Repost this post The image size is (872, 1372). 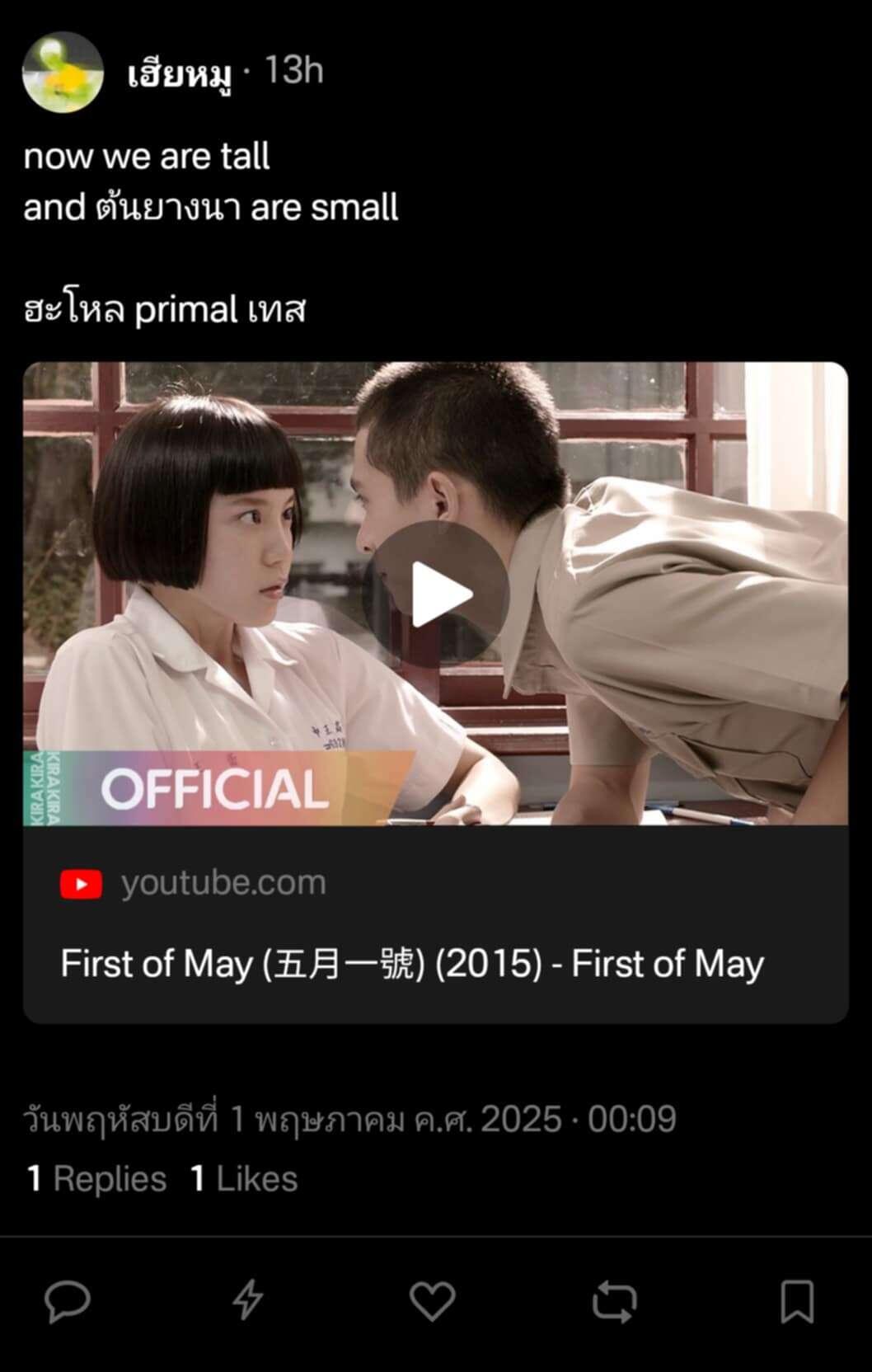point(615,1301)
